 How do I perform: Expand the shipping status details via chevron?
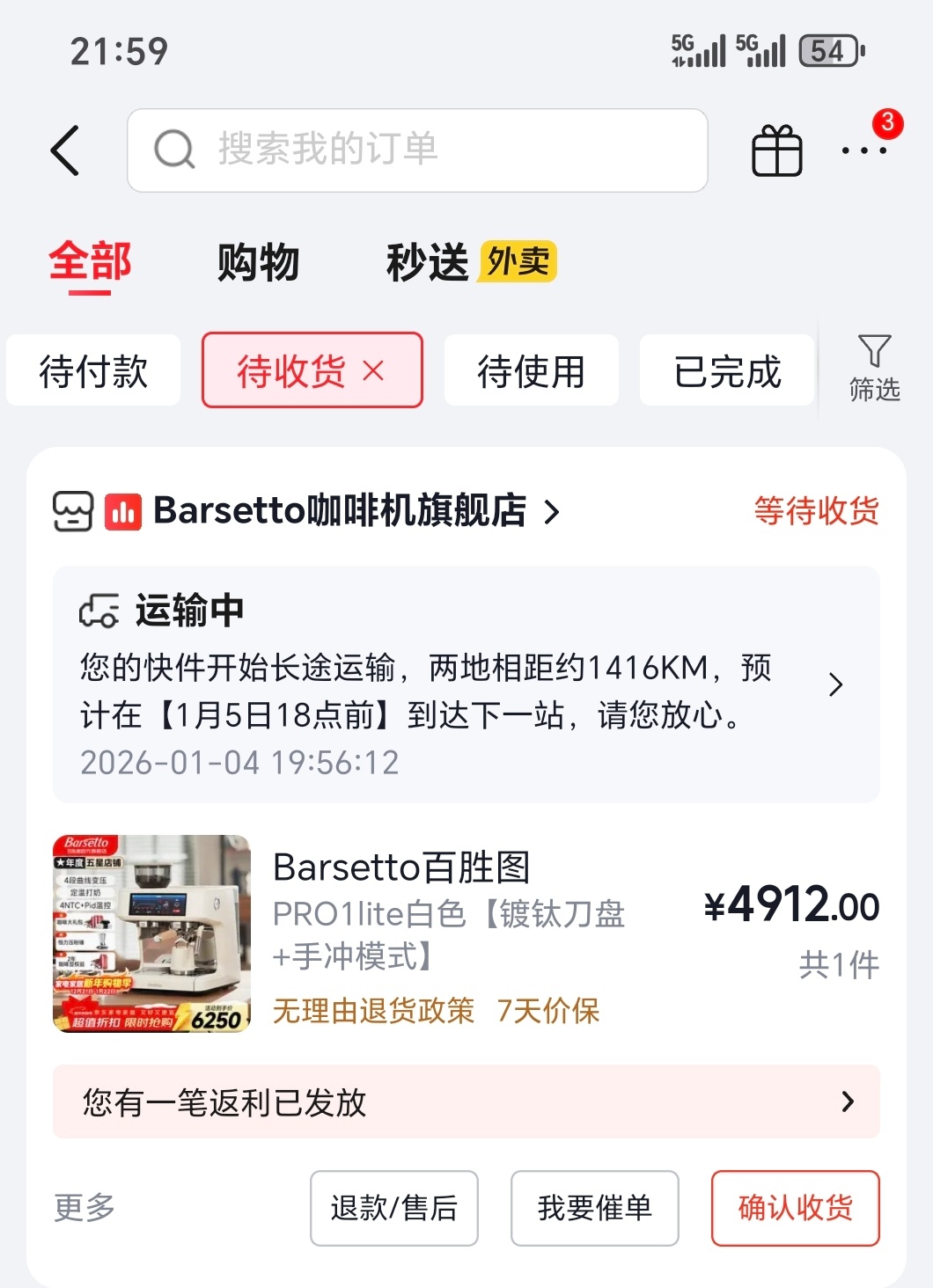pos(835,684)
